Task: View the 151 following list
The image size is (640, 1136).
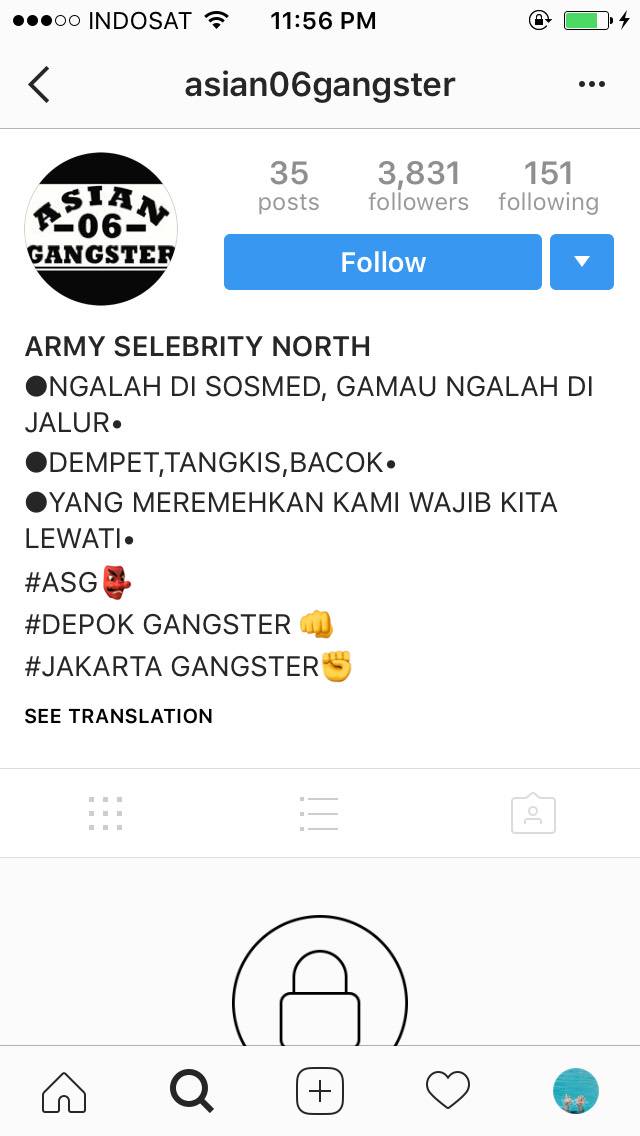Action: (548, 186)
